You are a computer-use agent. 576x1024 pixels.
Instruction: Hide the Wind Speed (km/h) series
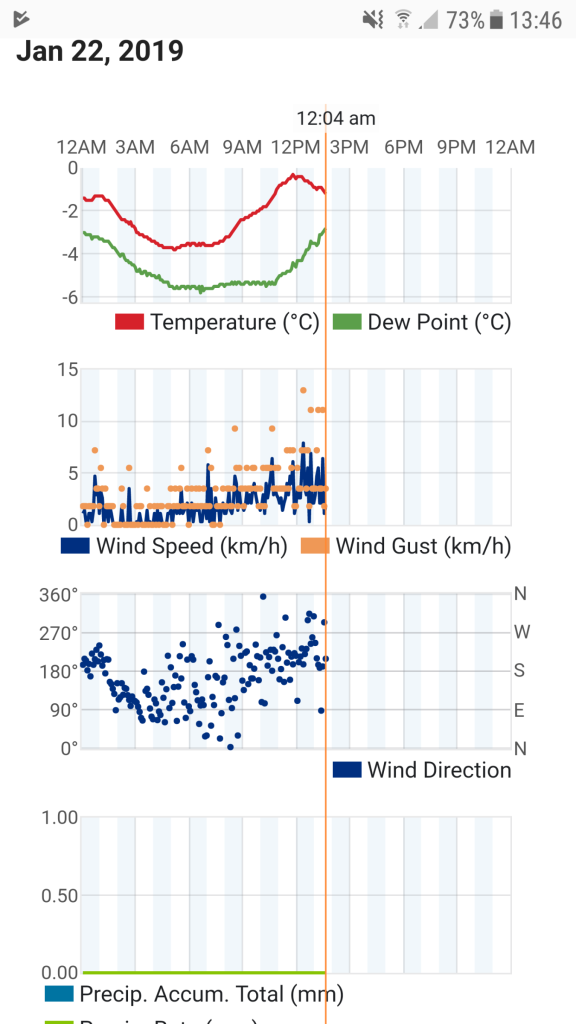[174, 545]
